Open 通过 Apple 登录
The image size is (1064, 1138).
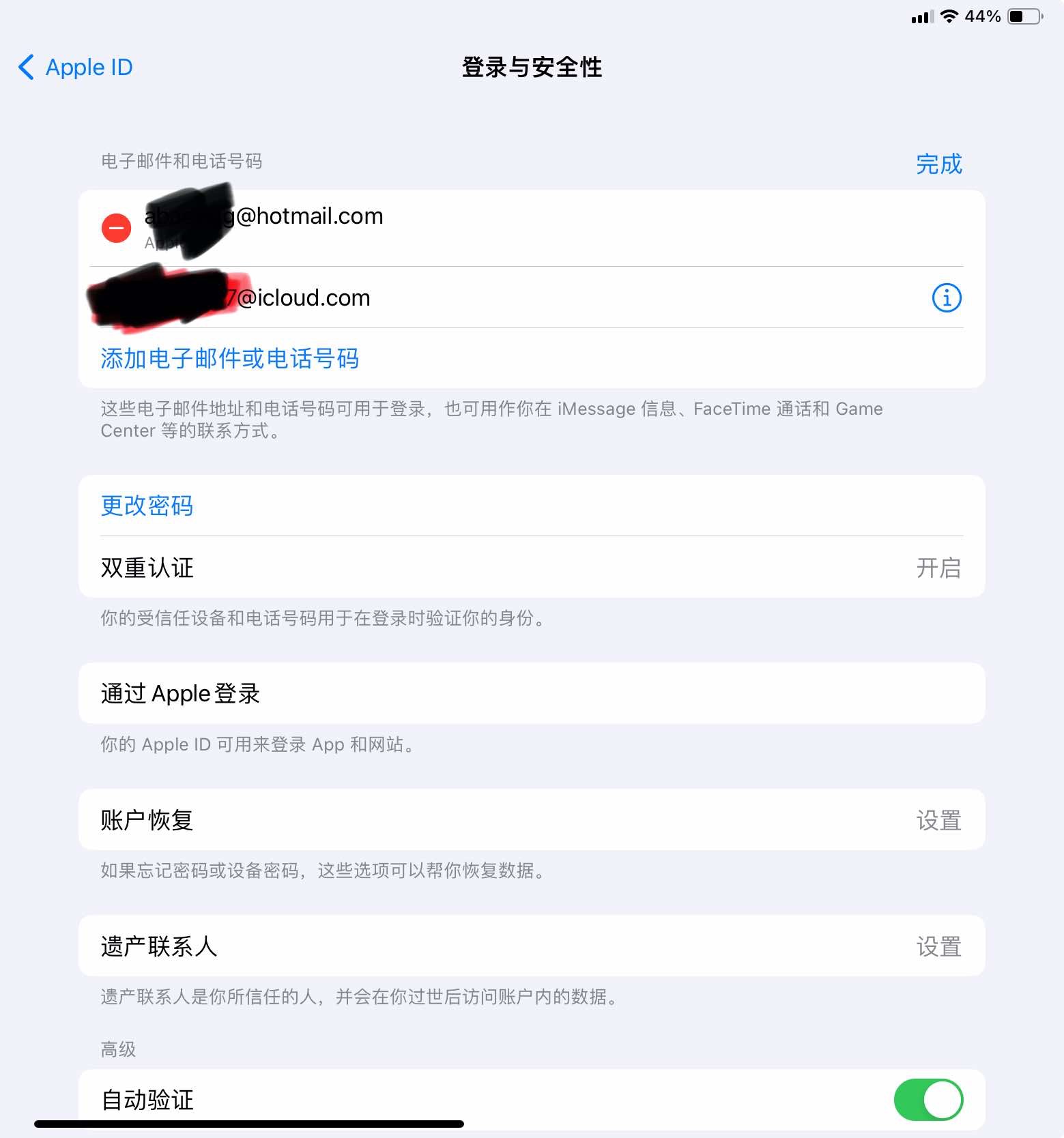pyautogui.click(x=532, y=693)
